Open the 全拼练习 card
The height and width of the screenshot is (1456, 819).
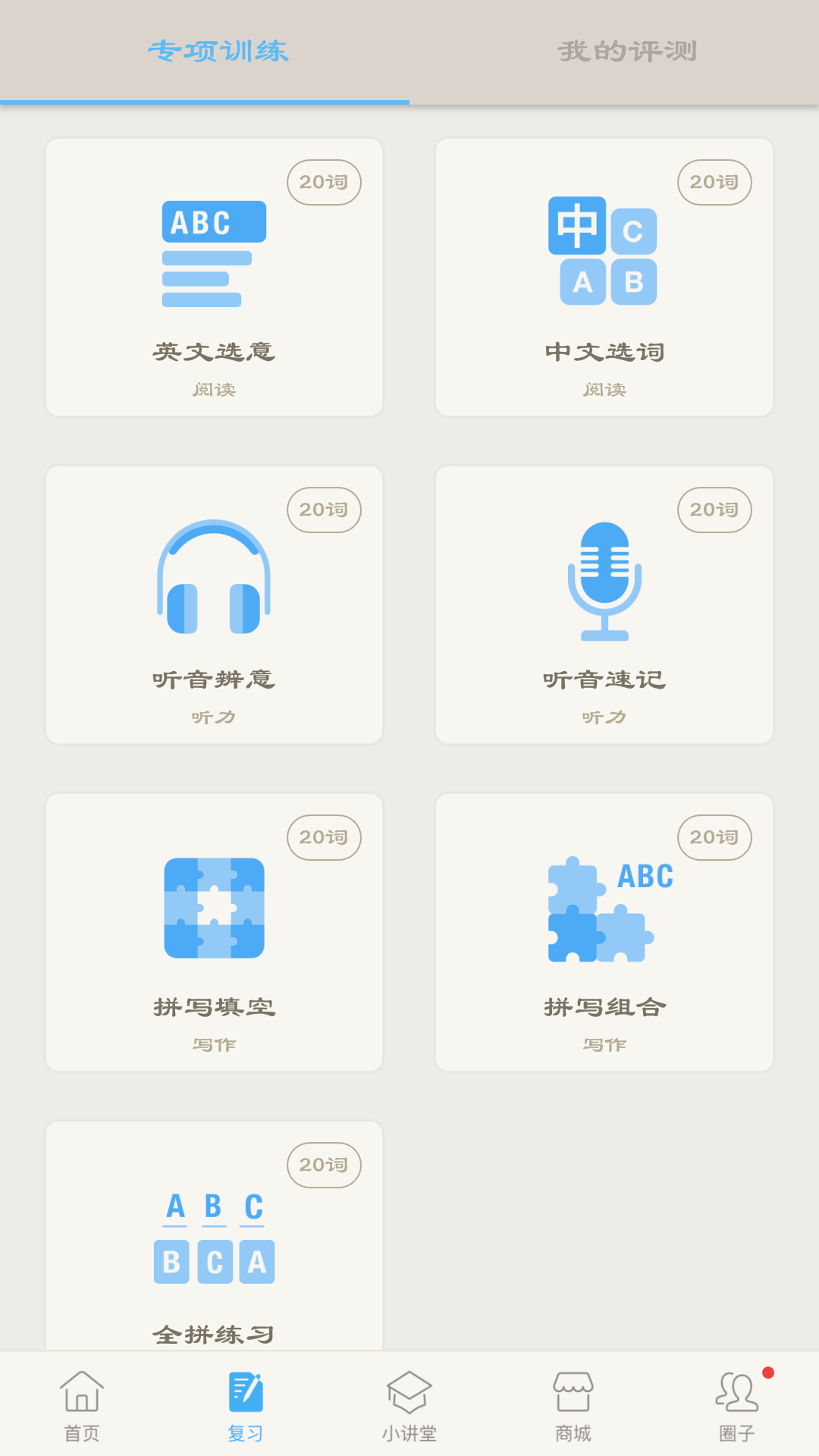pos(214,1235)
